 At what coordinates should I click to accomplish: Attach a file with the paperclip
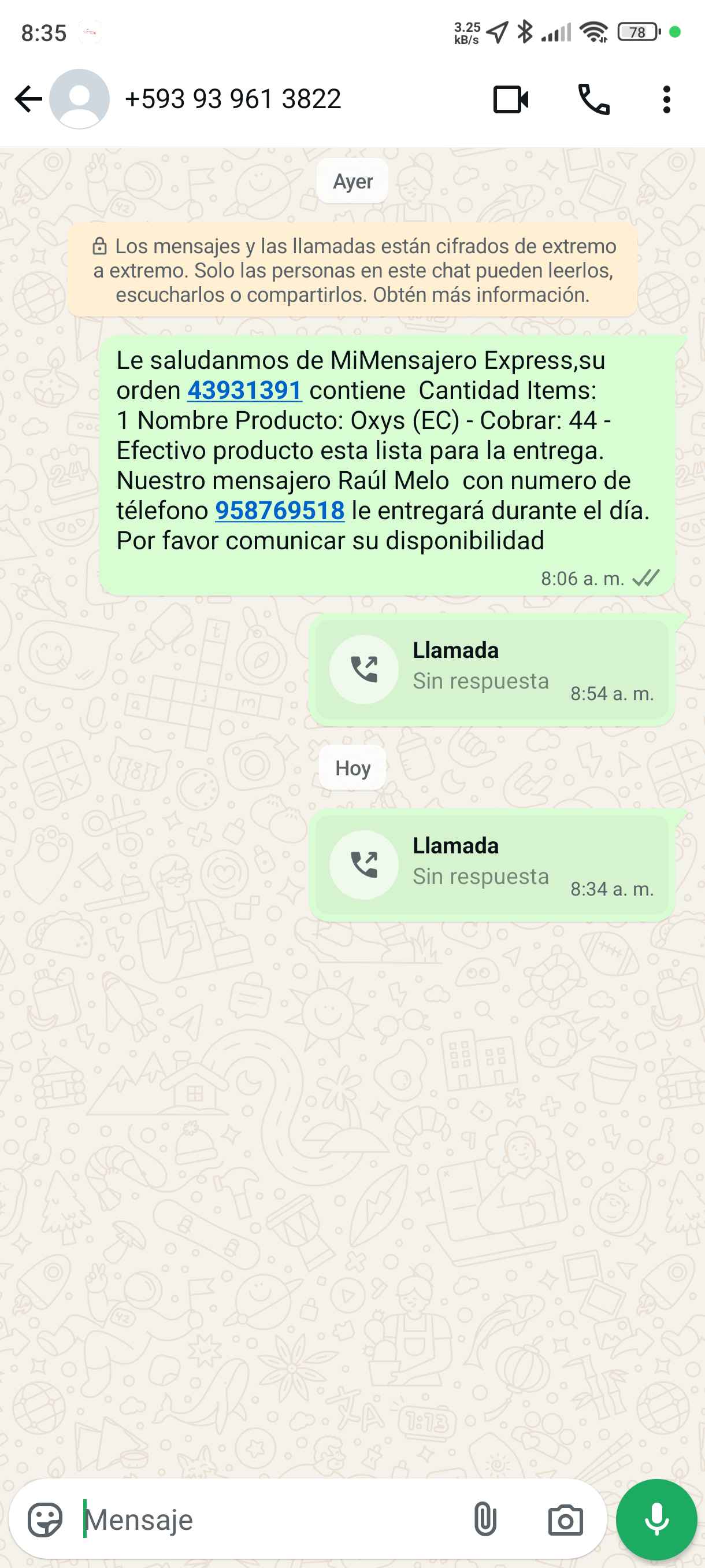click(x=485, y=1520)
